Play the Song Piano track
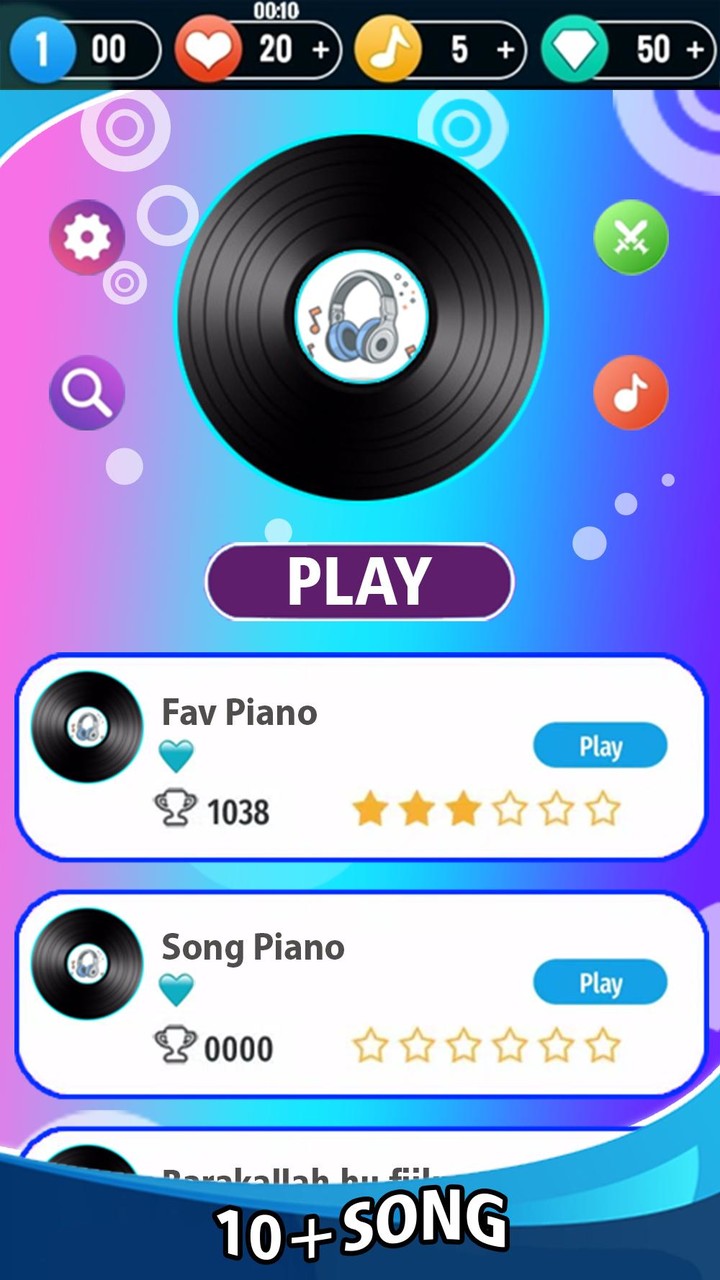Image resolution: width=720 pixels, height=1280 pixels. [x=600, y=982]
